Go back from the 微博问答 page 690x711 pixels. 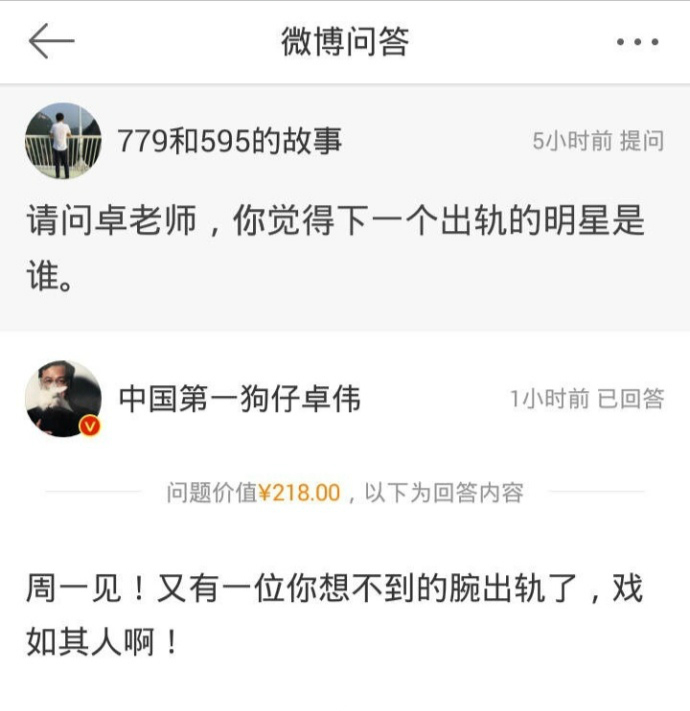tap(52, 41)
